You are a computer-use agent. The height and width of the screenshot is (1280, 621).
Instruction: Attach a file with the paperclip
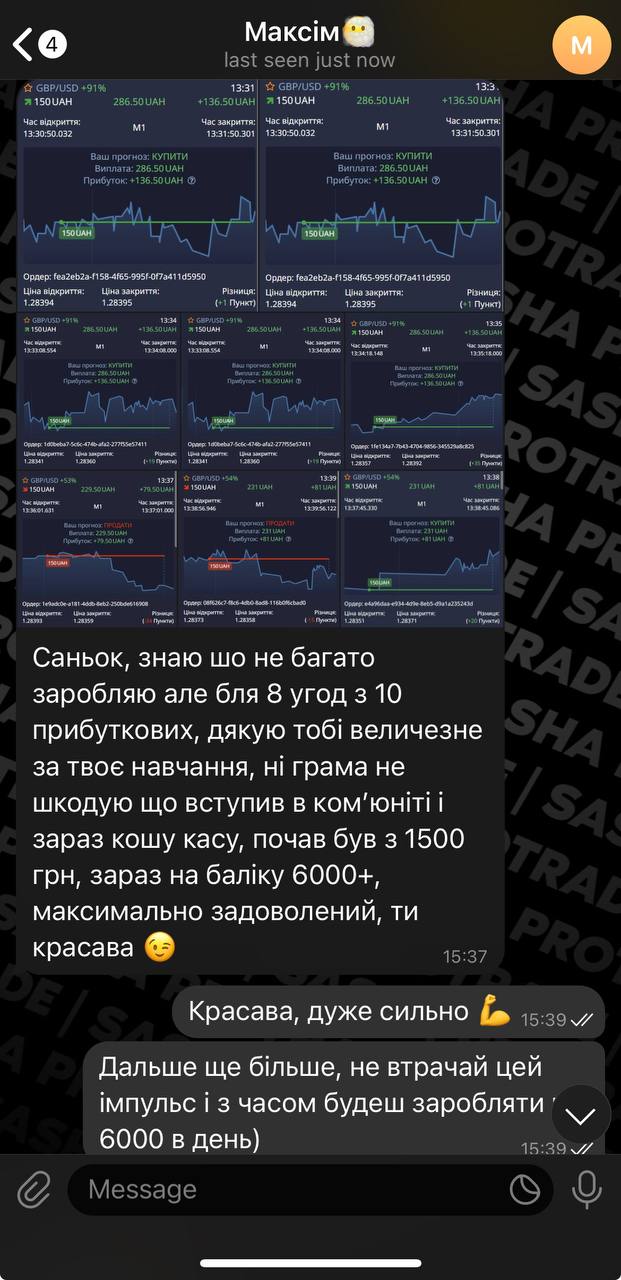34,1189
